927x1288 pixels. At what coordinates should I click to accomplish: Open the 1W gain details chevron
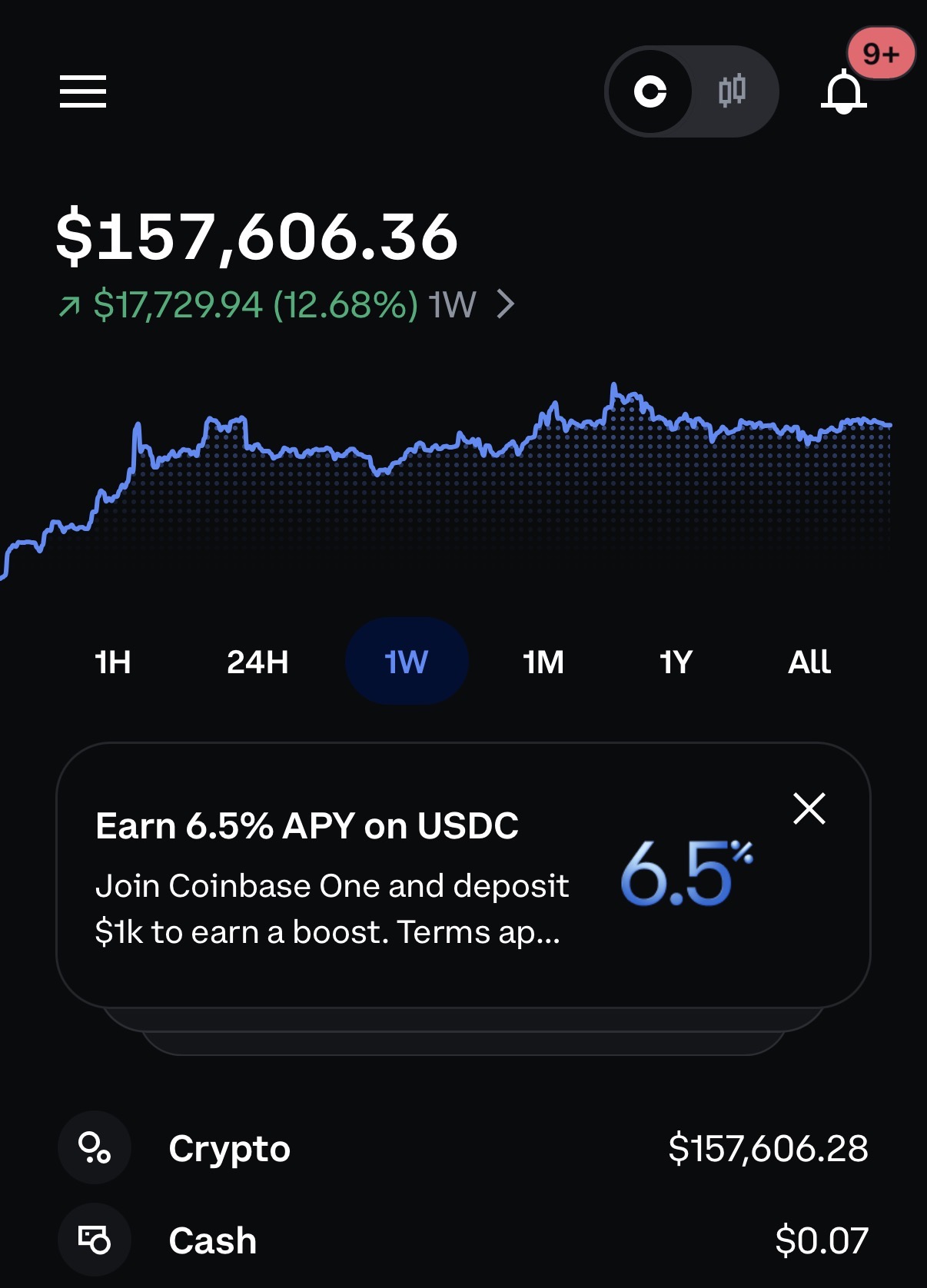505,304
